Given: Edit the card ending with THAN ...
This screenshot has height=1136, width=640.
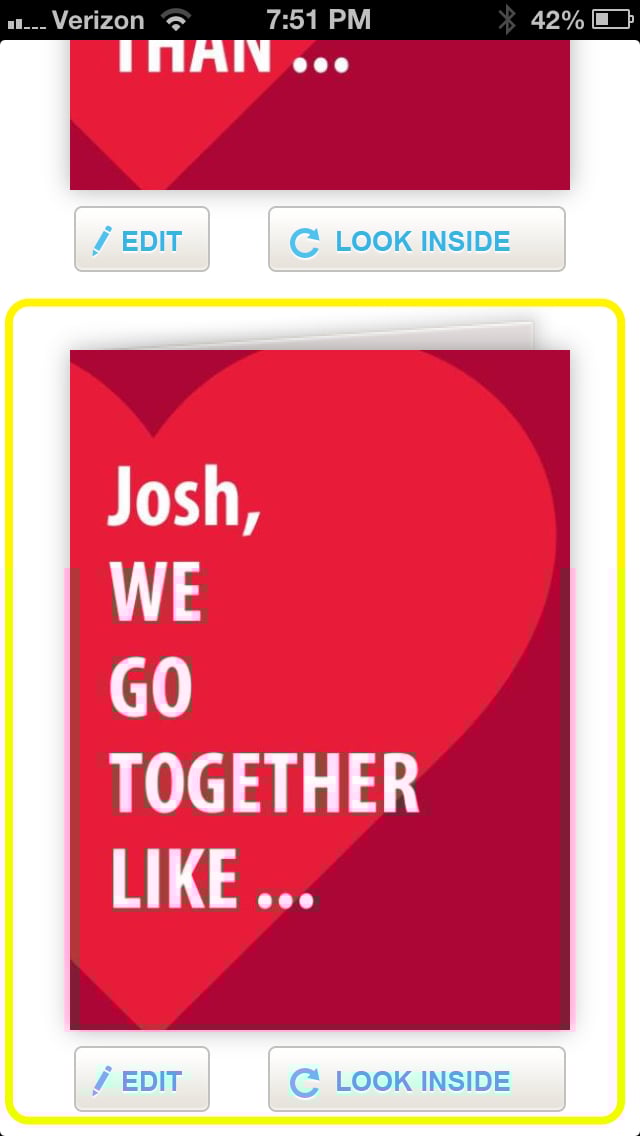Looking at the screenshot, I should pos(141,240).
